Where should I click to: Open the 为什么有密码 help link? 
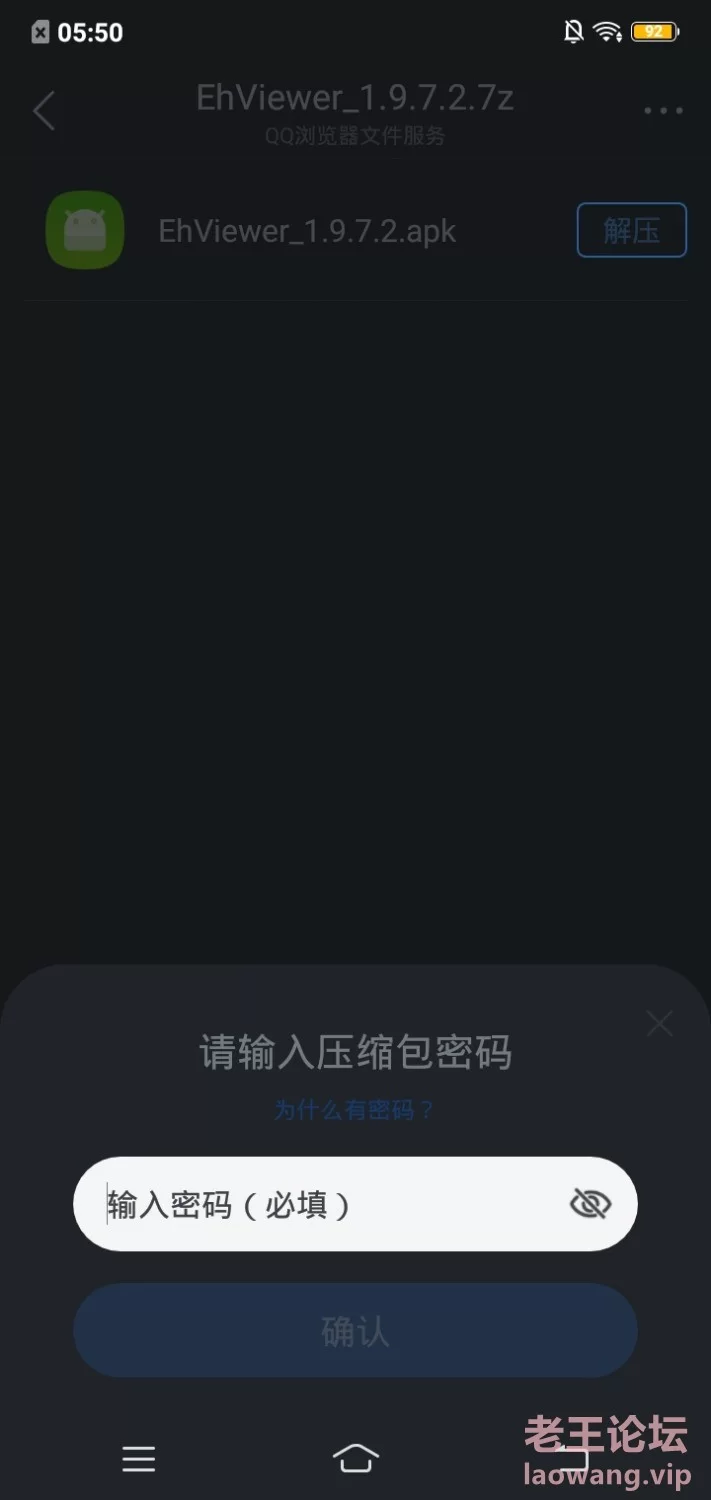click(354, 1110)
